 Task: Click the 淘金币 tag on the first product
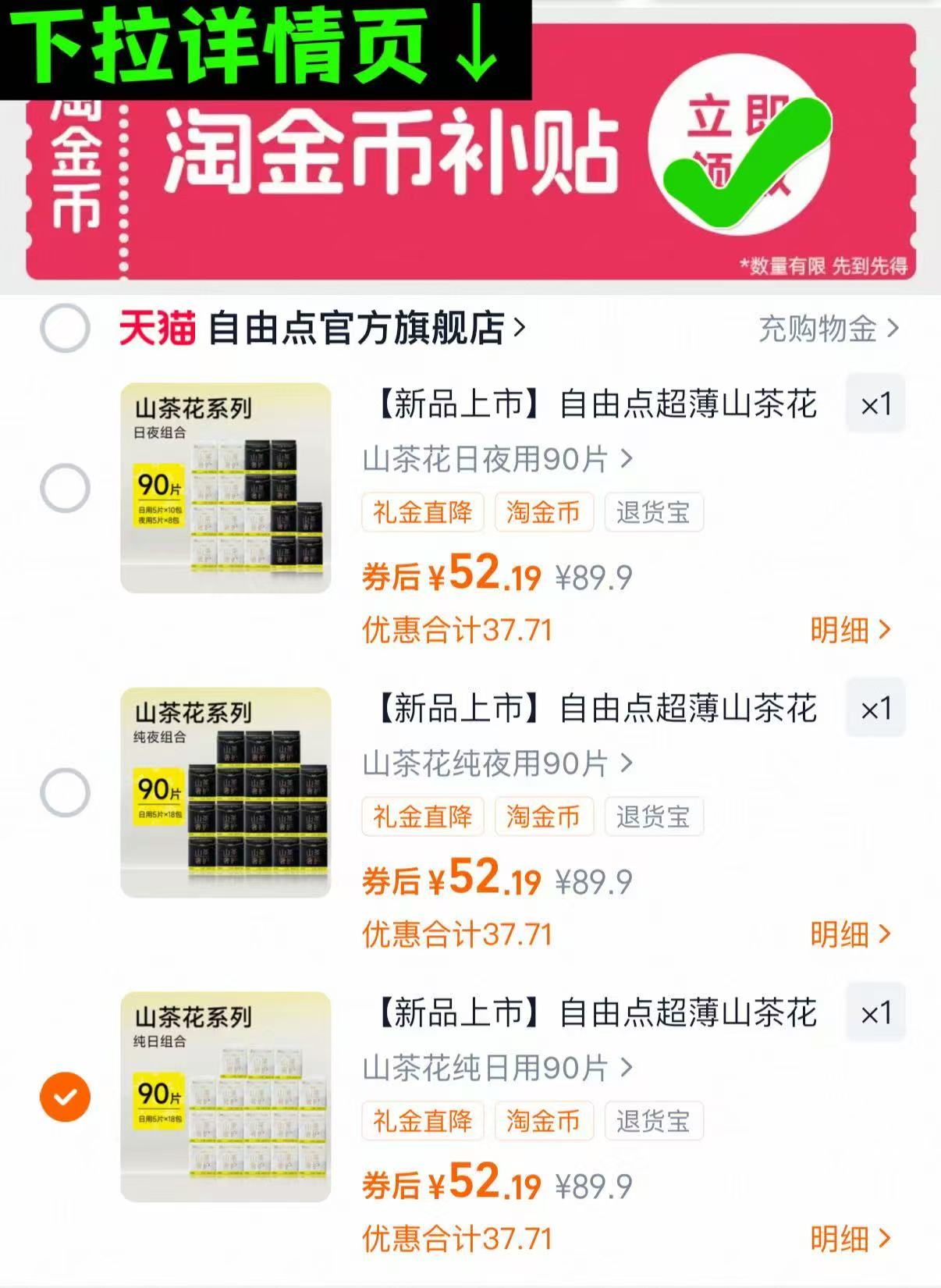[544, 513]
